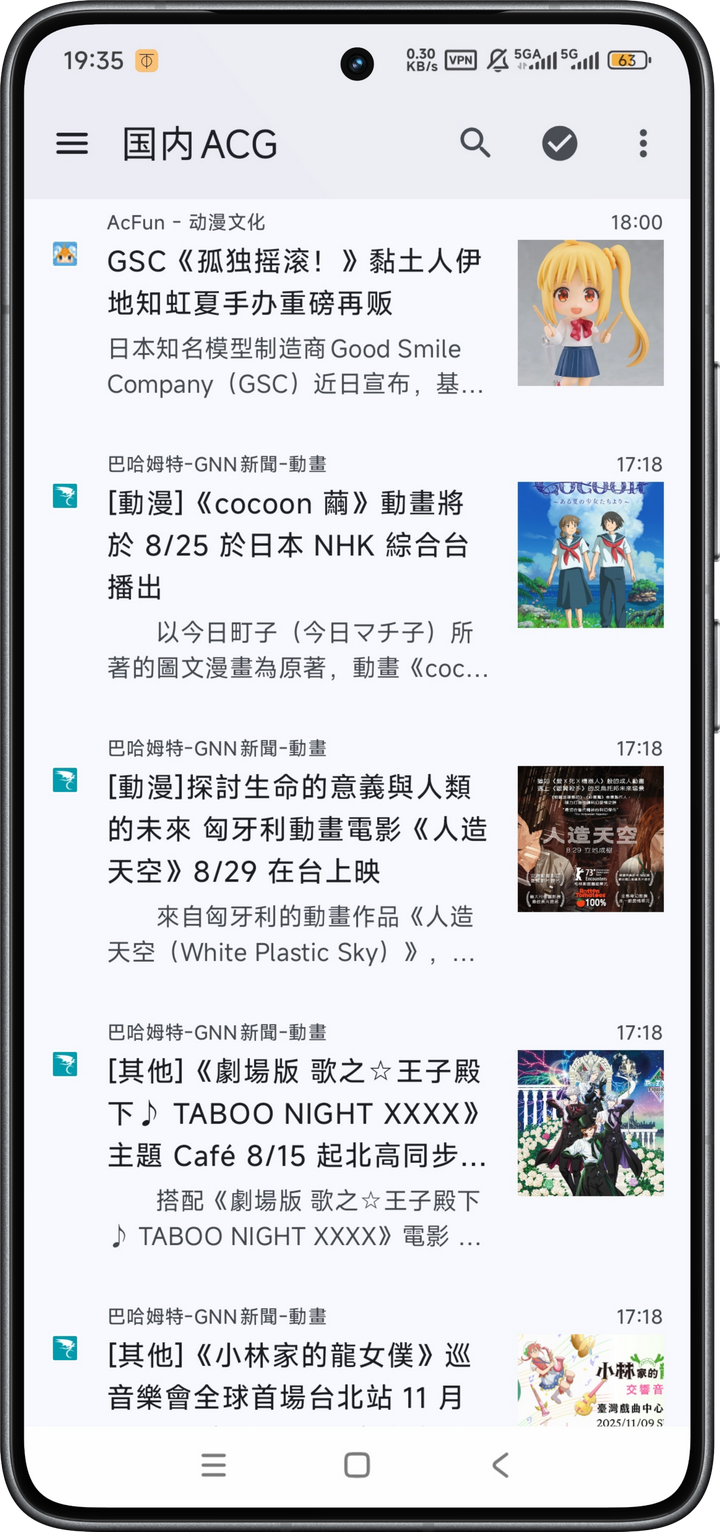This screenshot has width=720, height=1532.
Task: Open the navigation drawer menu
Action: [x=71, y=143]
